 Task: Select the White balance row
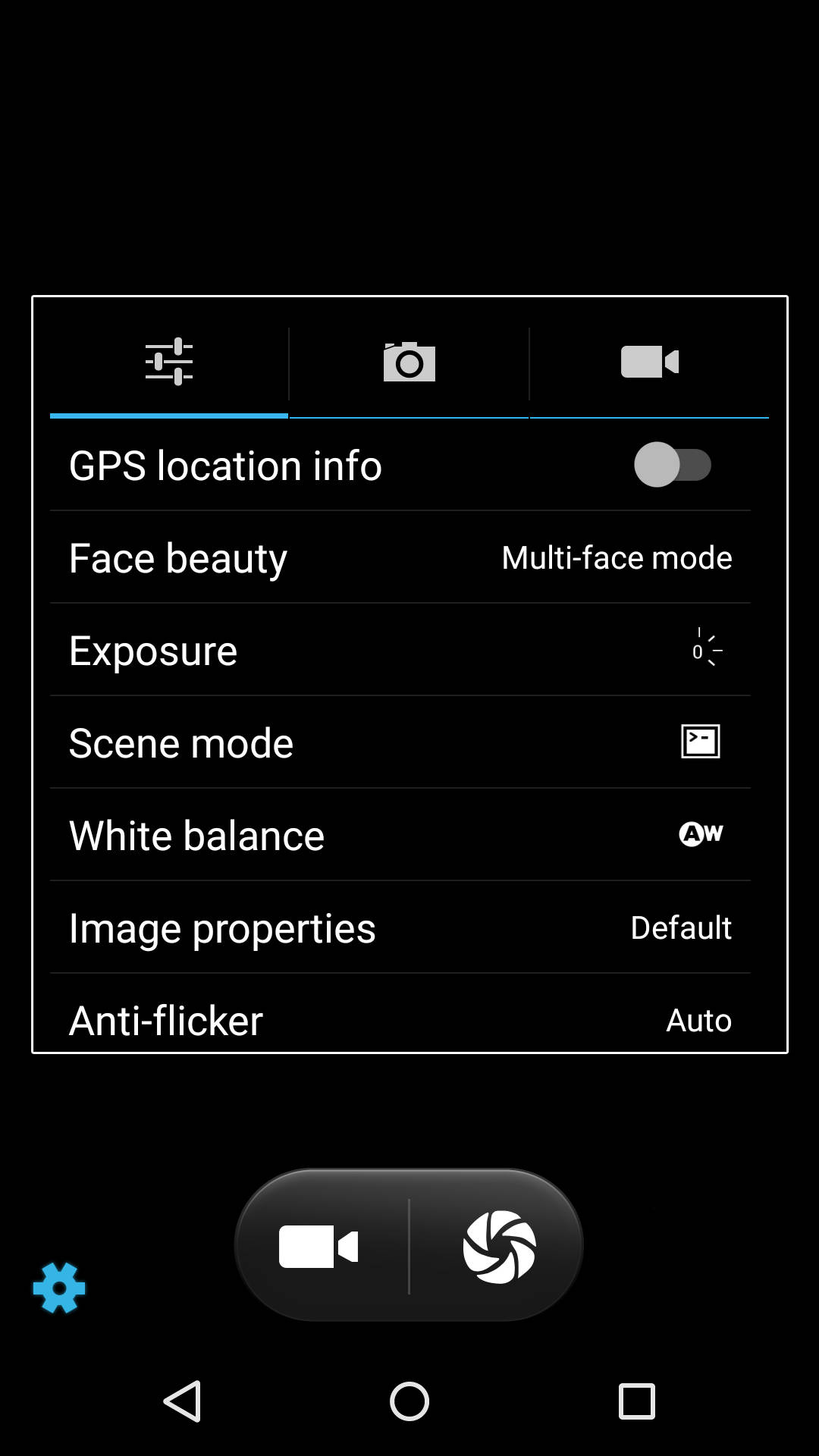pyautogui.click(x=409, y=834)
